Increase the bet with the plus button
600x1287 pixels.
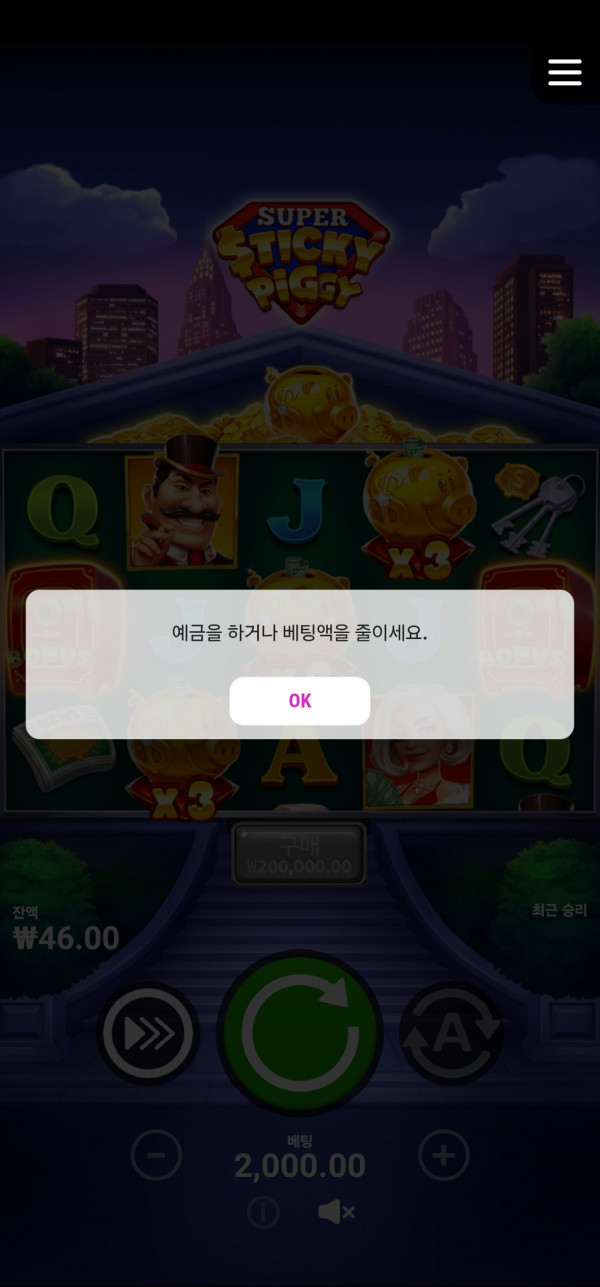(443, 1156)
